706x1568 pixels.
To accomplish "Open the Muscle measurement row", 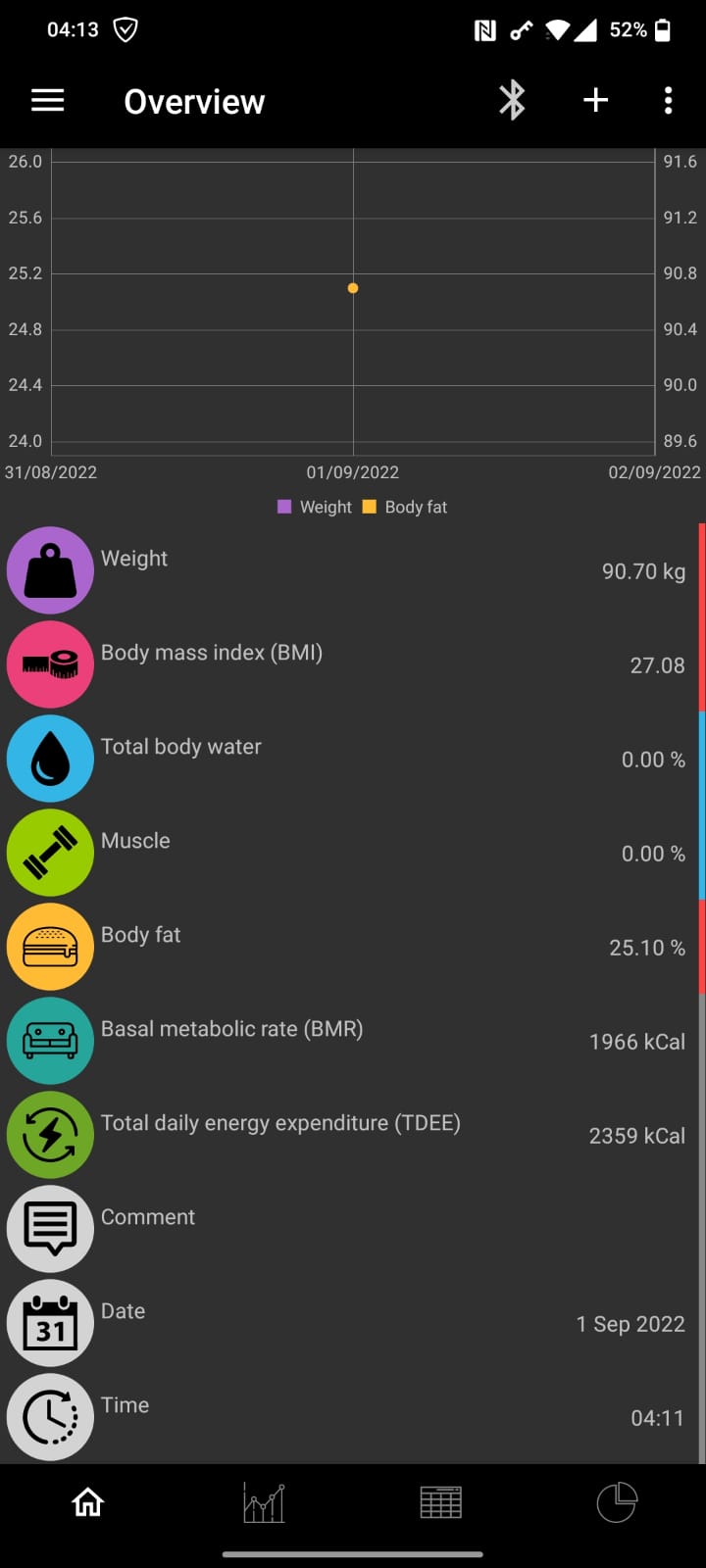I will coord(353,853).
